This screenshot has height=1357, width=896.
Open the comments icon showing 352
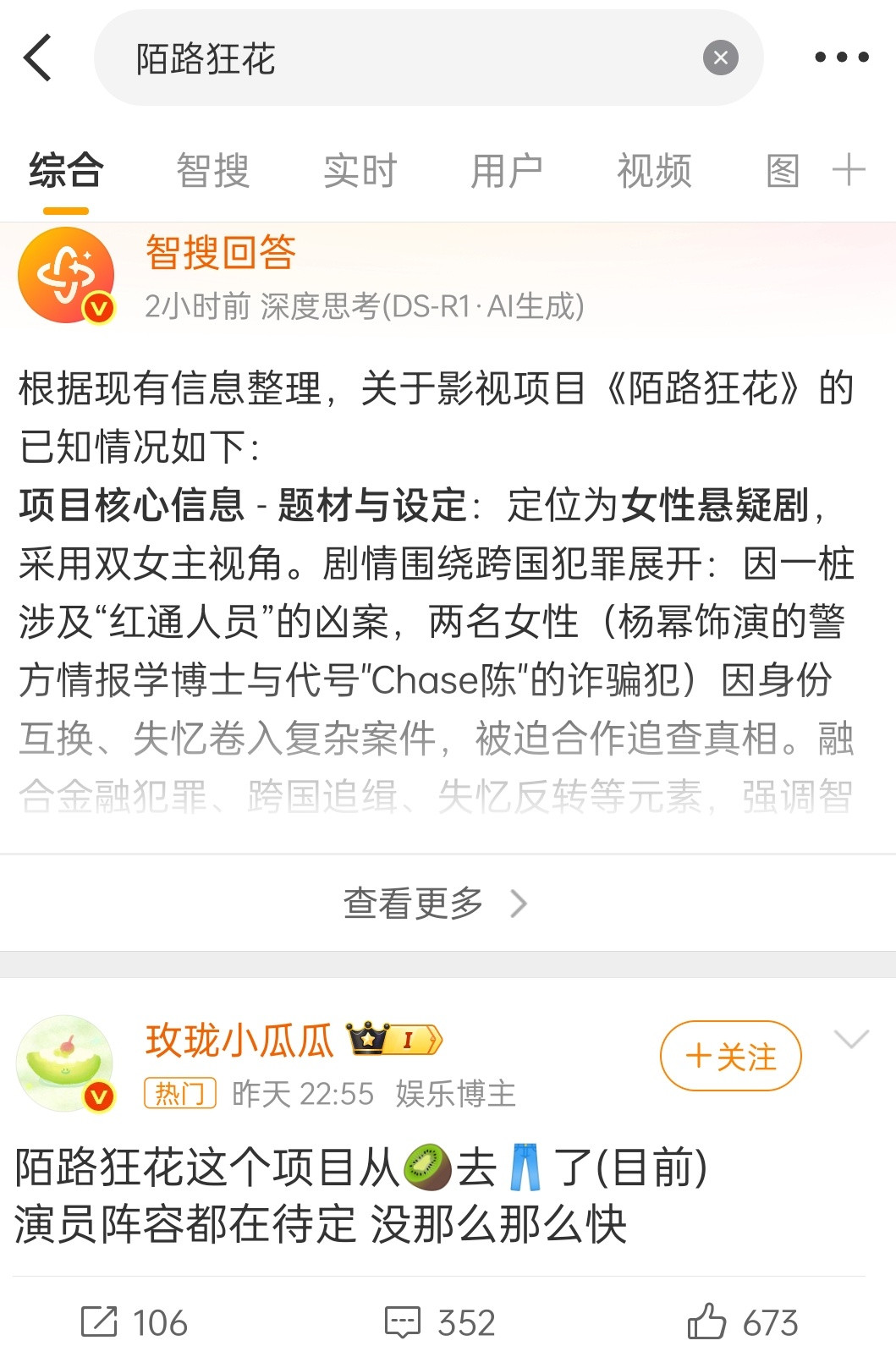[405, 1320]
